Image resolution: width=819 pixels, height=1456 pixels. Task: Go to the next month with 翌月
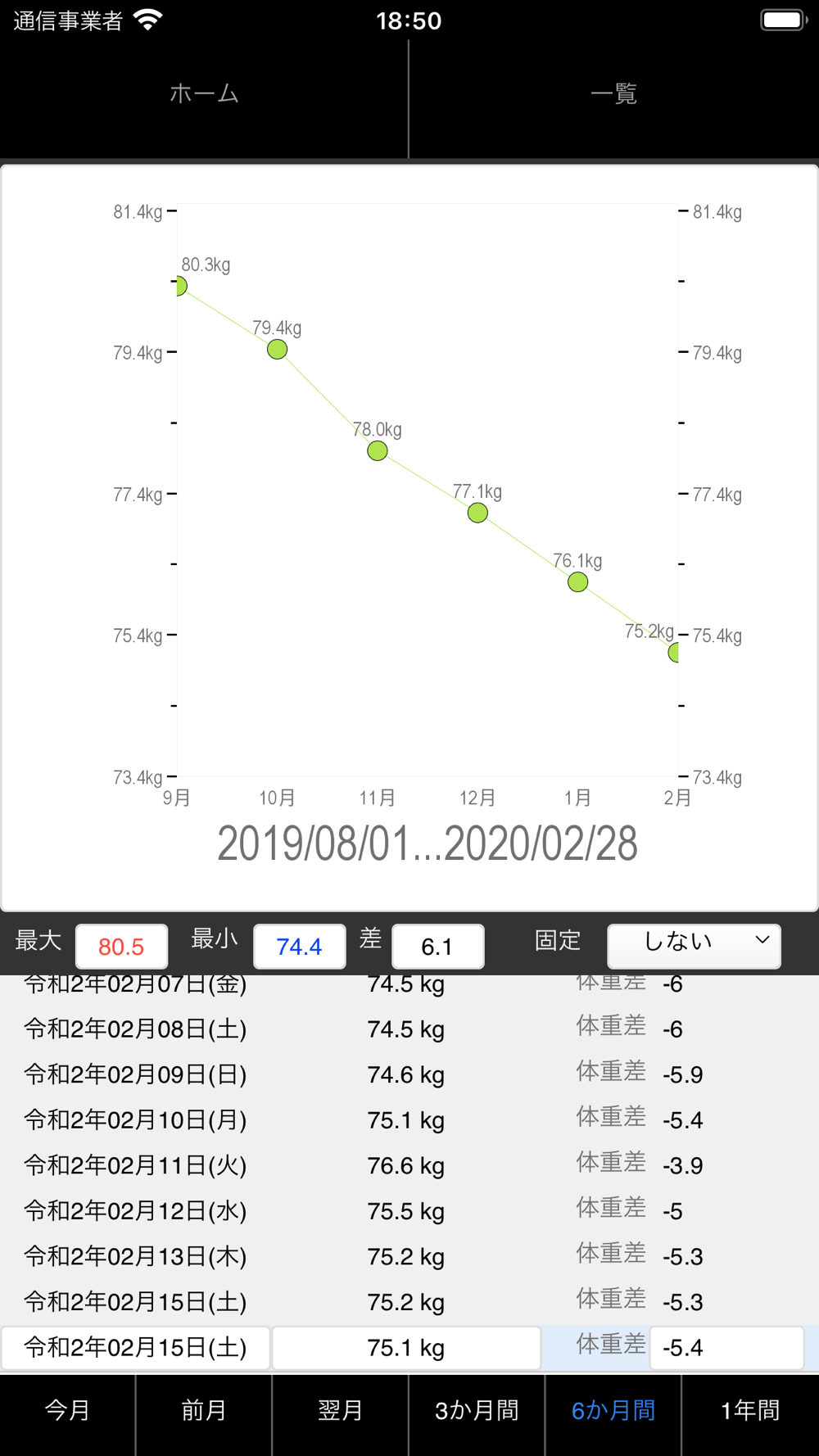[340, 1410]
